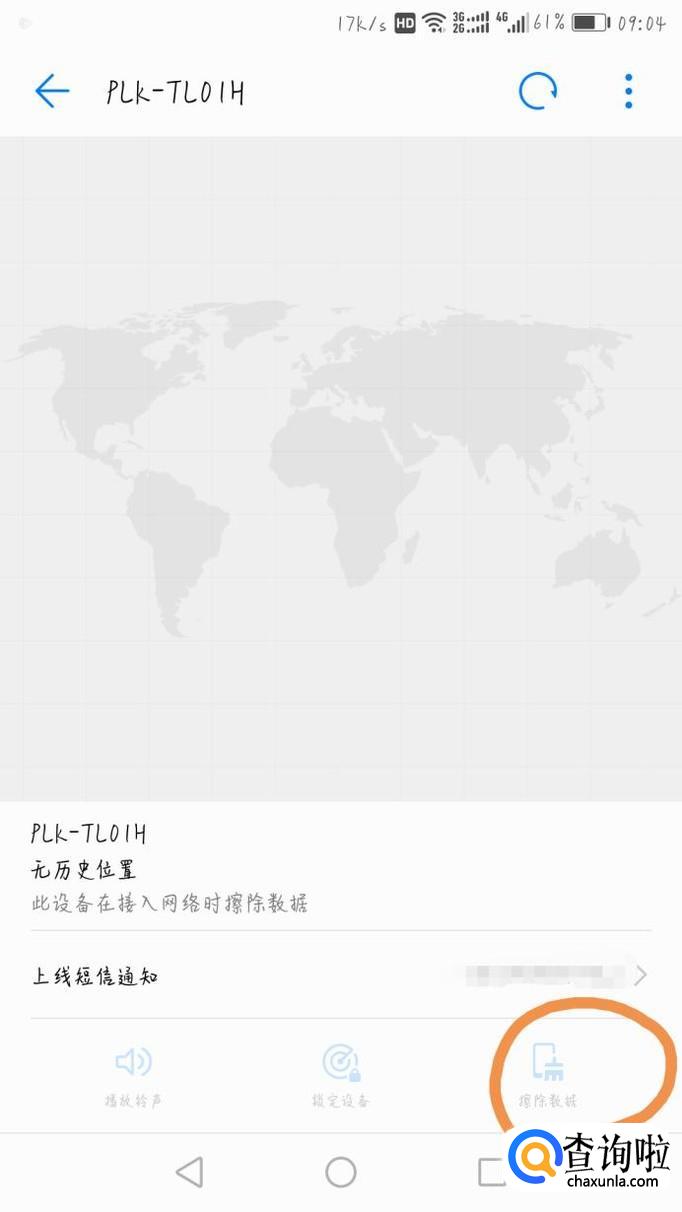This screenshot has width=682, height=1212.
Task: Tap the system back navigation button
Action: click(189, 1172)
